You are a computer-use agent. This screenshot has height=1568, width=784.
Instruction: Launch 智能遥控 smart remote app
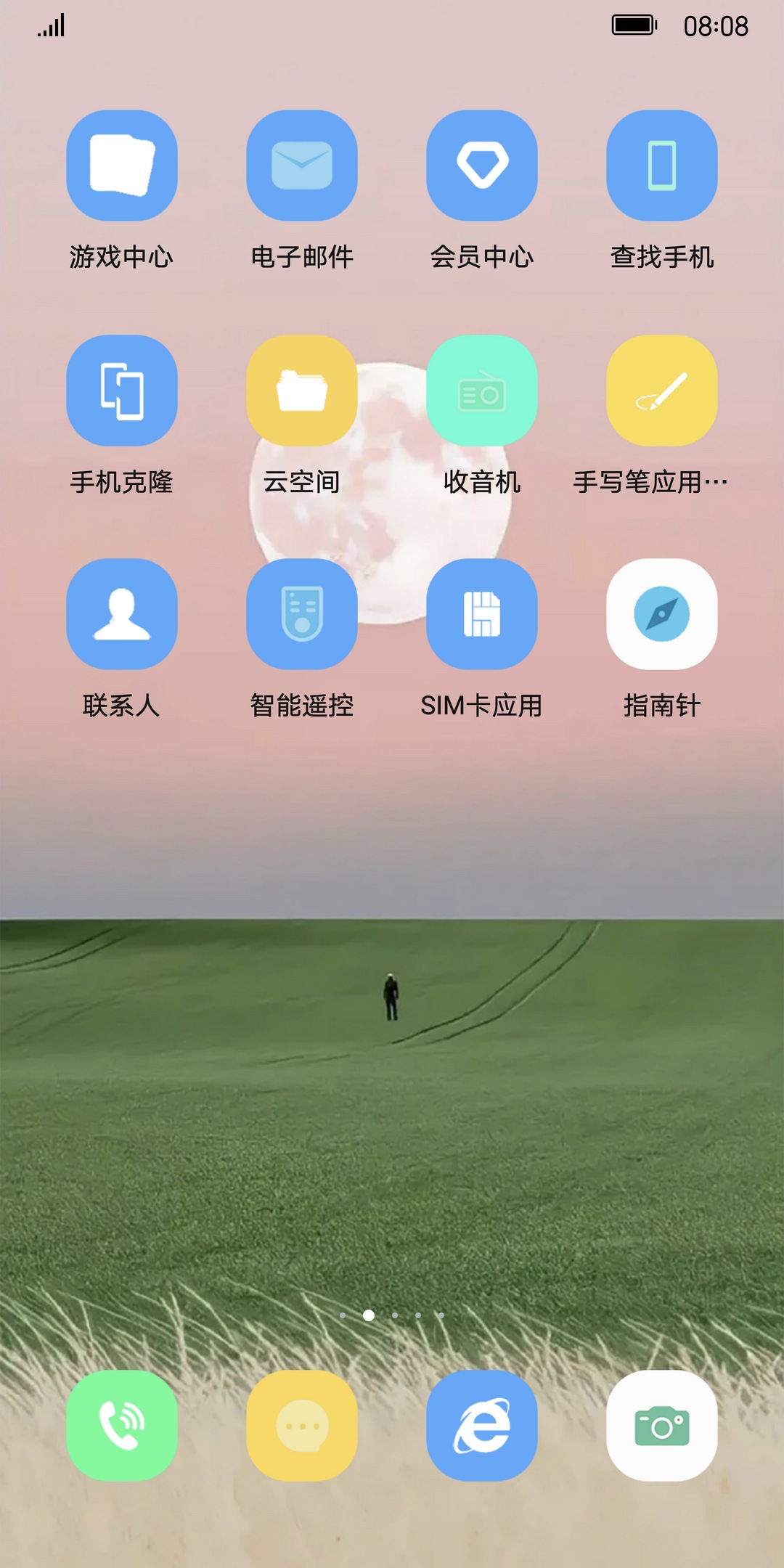click(302, 614)
